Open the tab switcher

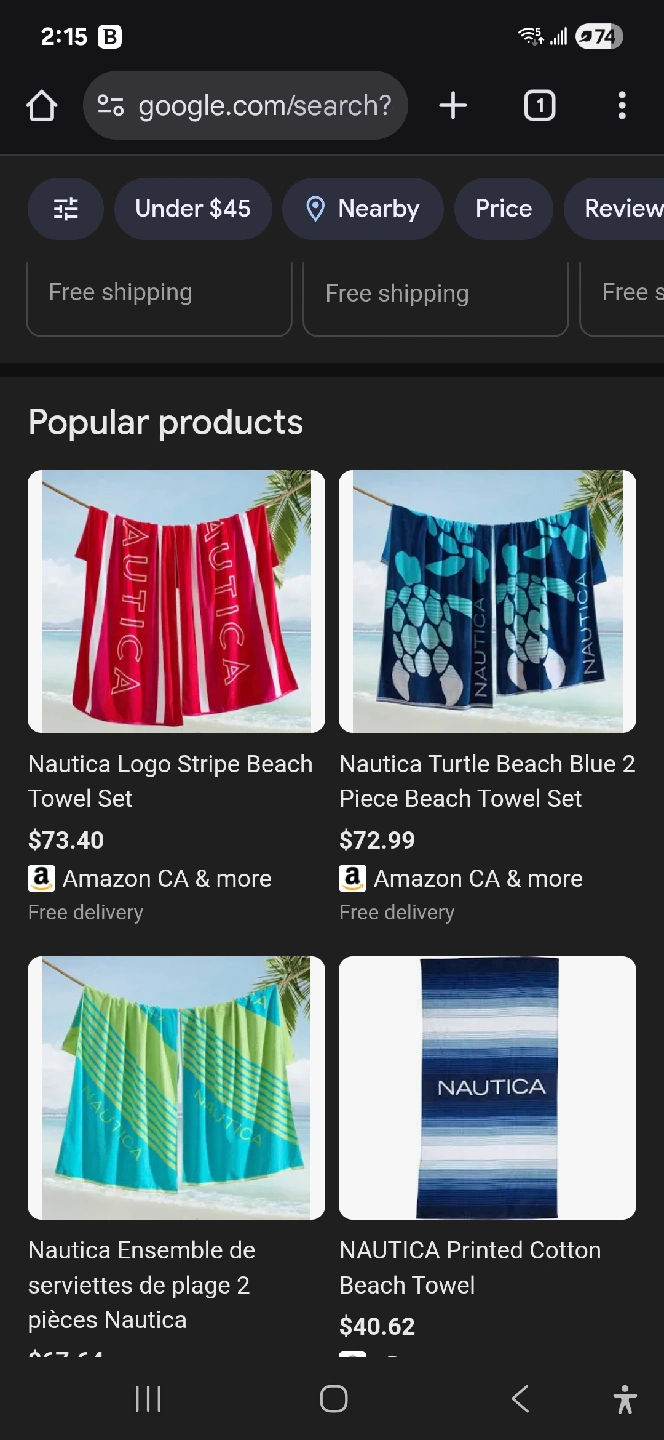(539, 105)
